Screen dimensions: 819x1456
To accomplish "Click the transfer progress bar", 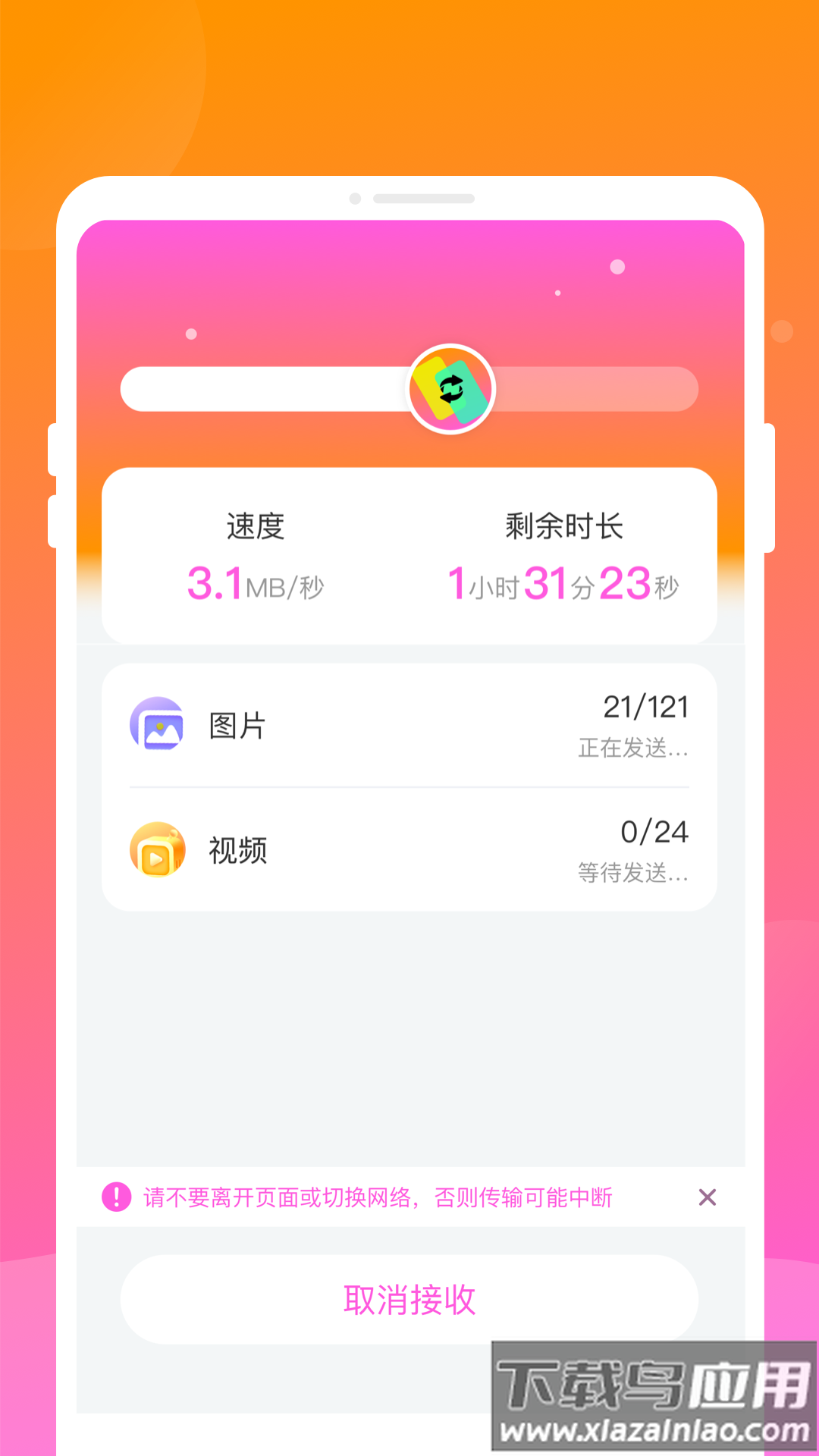I will (265, 387).
